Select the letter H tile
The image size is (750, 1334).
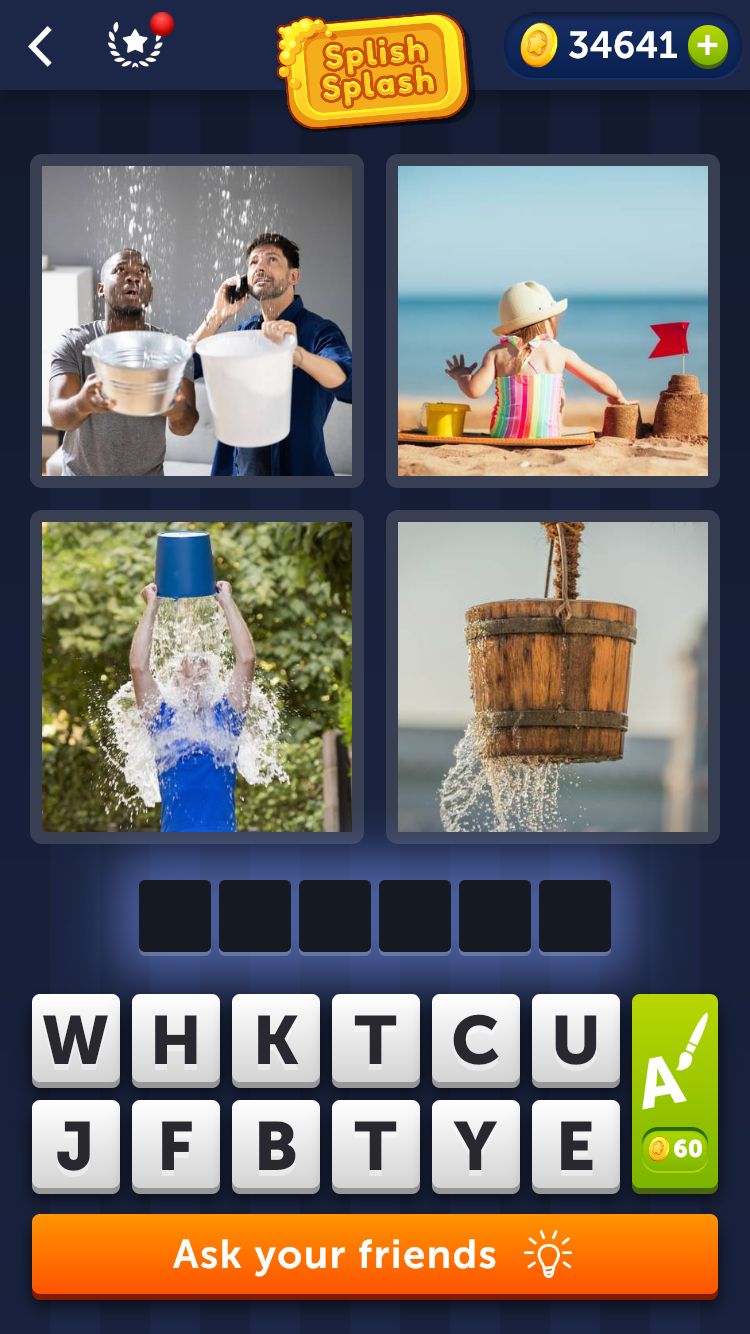click(x=176, y=1040)
